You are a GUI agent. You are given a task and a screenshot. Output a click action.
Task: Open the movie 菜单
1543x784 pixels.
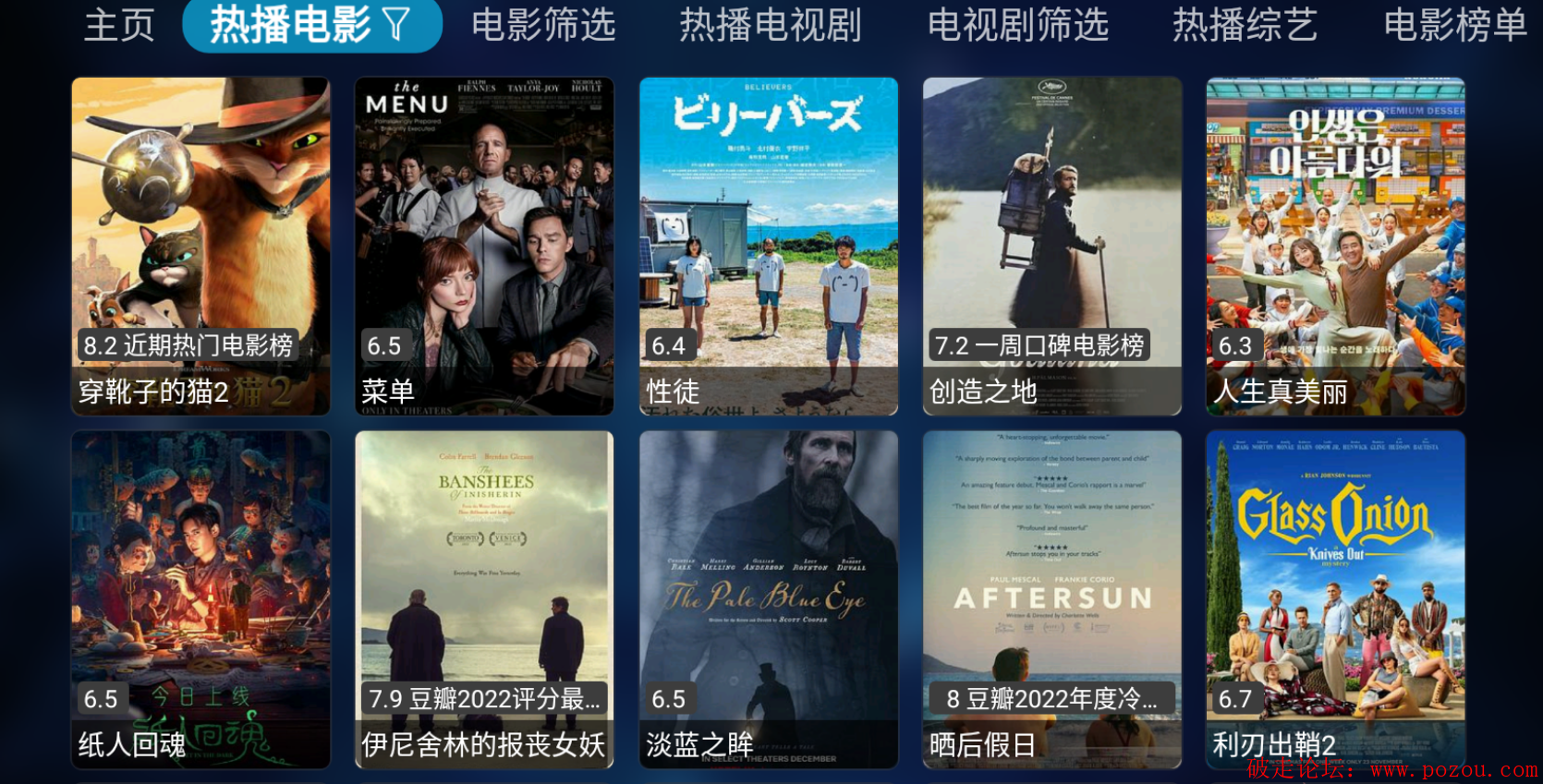(x=484, y=246)
